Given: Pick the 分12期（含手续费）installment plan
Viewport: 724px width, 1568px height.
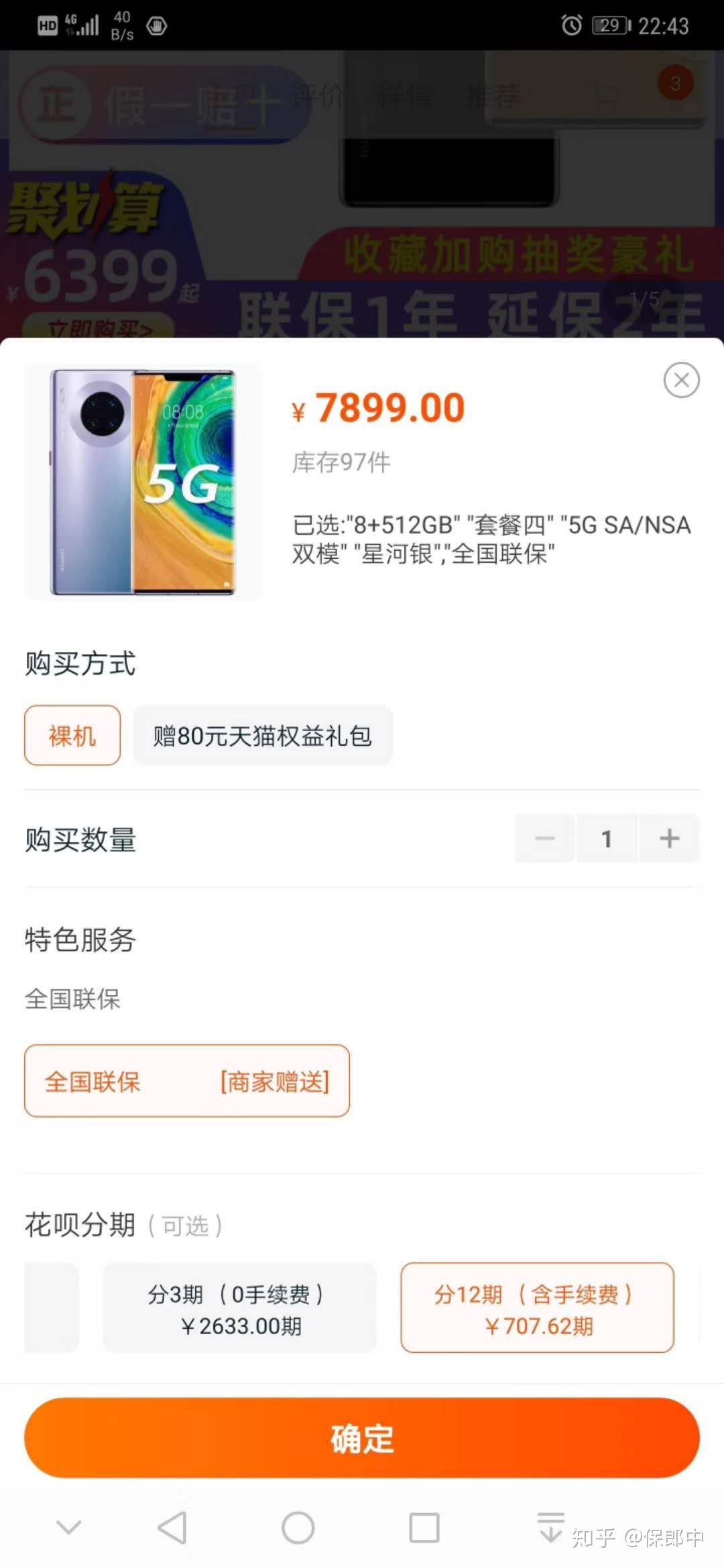Looking at the screenshot, I should click(536, 1307).
